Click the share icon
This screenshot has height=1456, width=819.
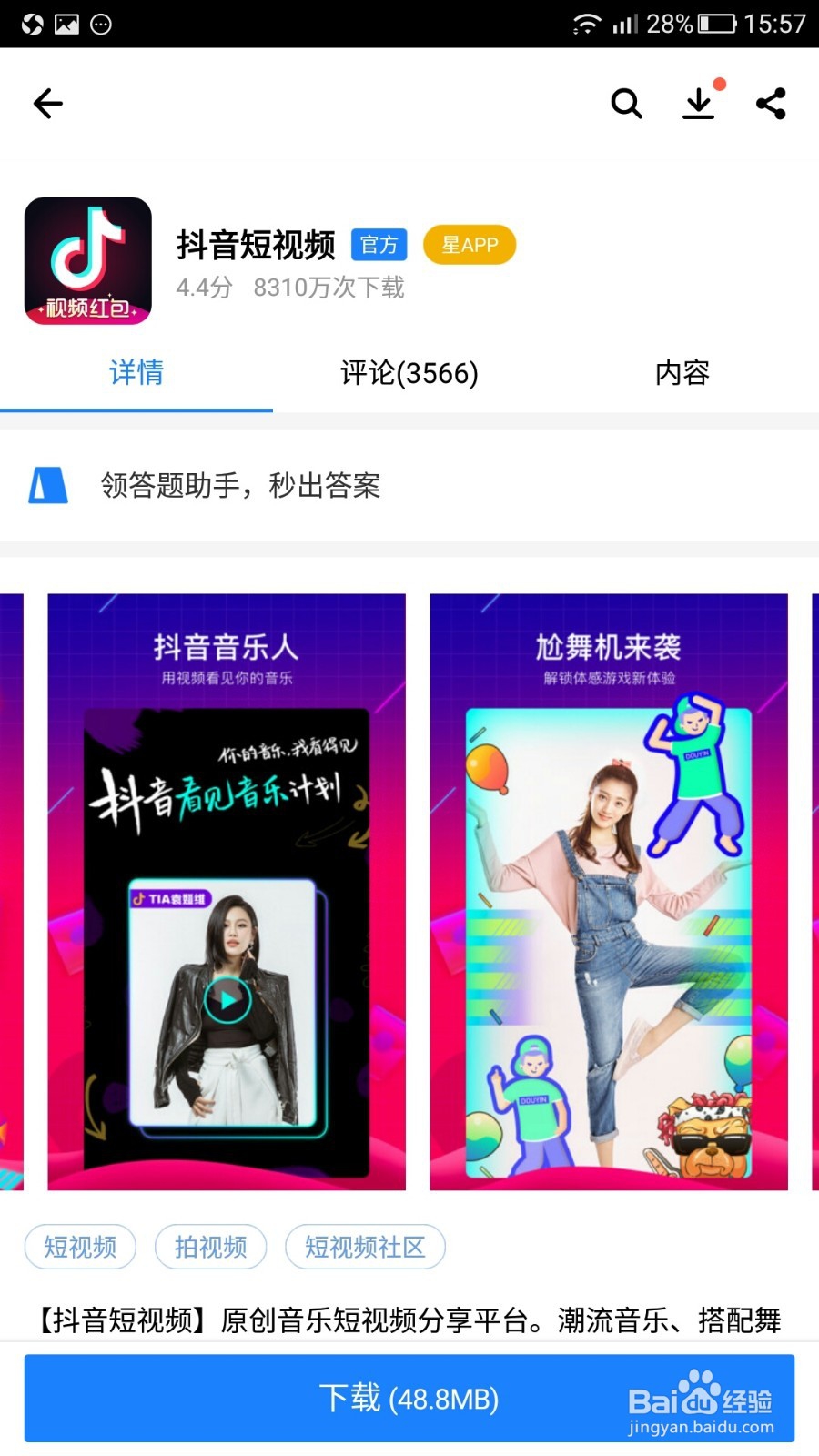pyautogui.click(x=772, y=104)
